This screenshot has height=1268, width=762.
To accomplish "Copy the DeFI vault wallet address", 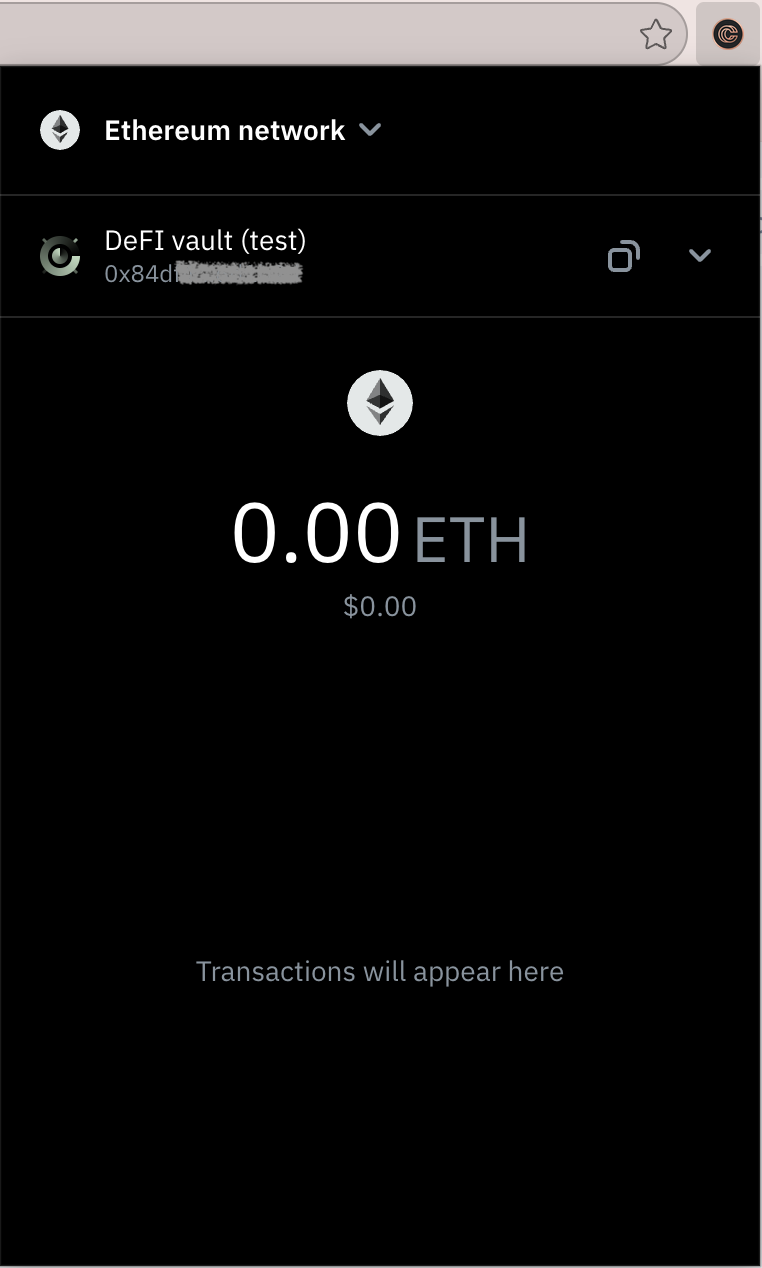I will 623,256.
